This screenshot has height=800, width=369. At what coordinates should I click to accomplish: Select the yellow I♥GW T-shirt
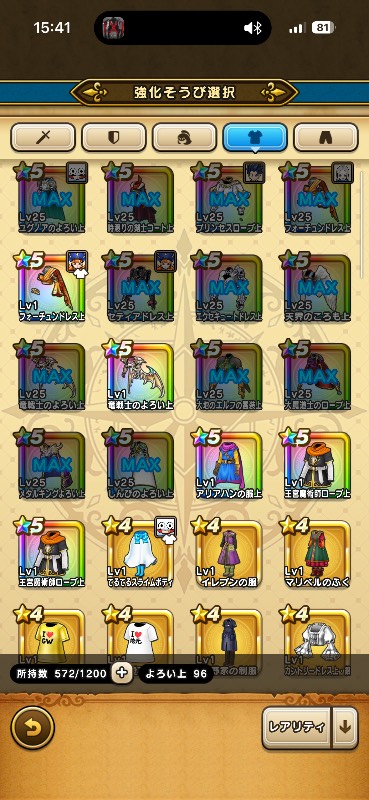51,634
